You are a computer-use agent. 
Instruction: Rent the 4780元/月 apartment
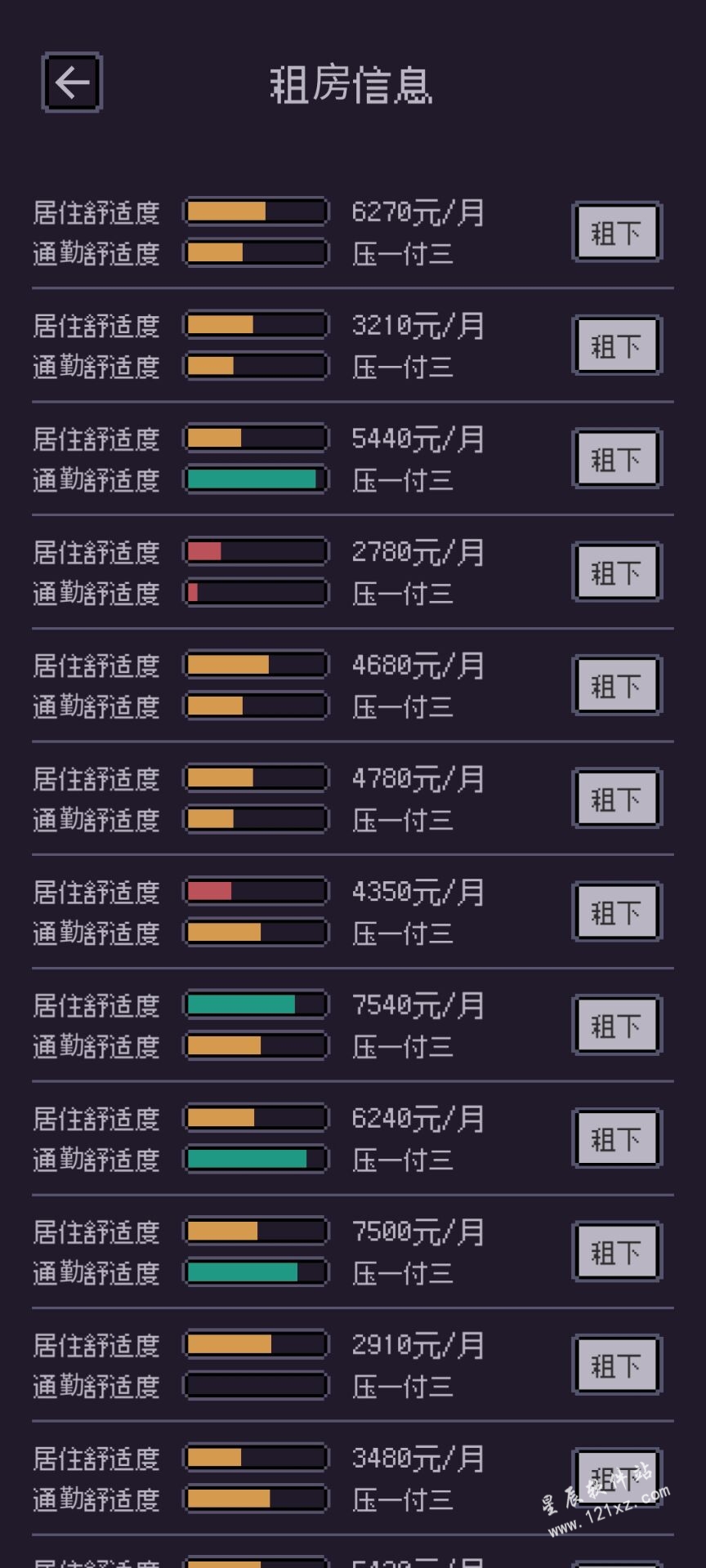click(x=617, y=799)
